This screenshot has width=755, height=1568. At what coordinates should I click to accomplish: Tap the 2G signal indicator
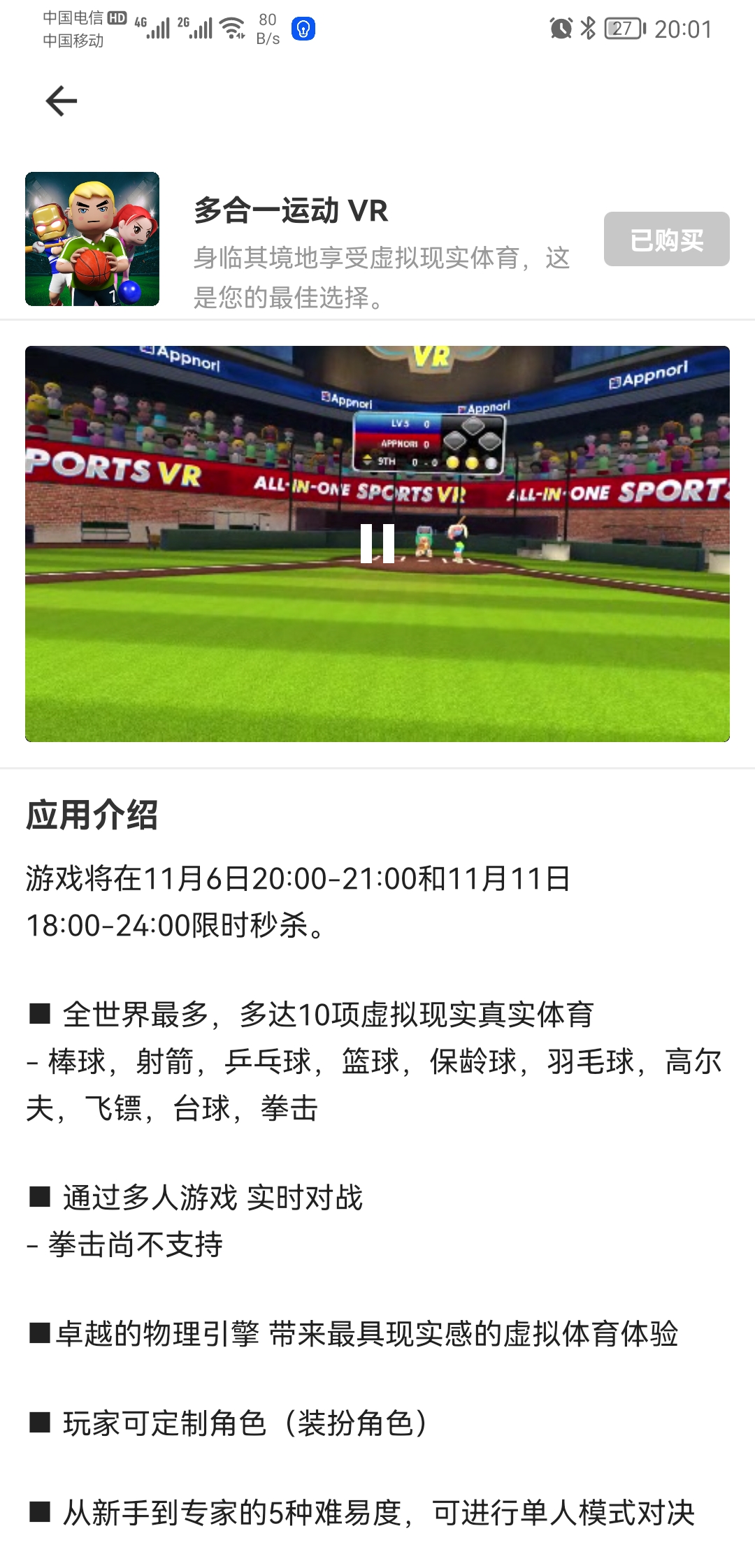tap(201, 28)
